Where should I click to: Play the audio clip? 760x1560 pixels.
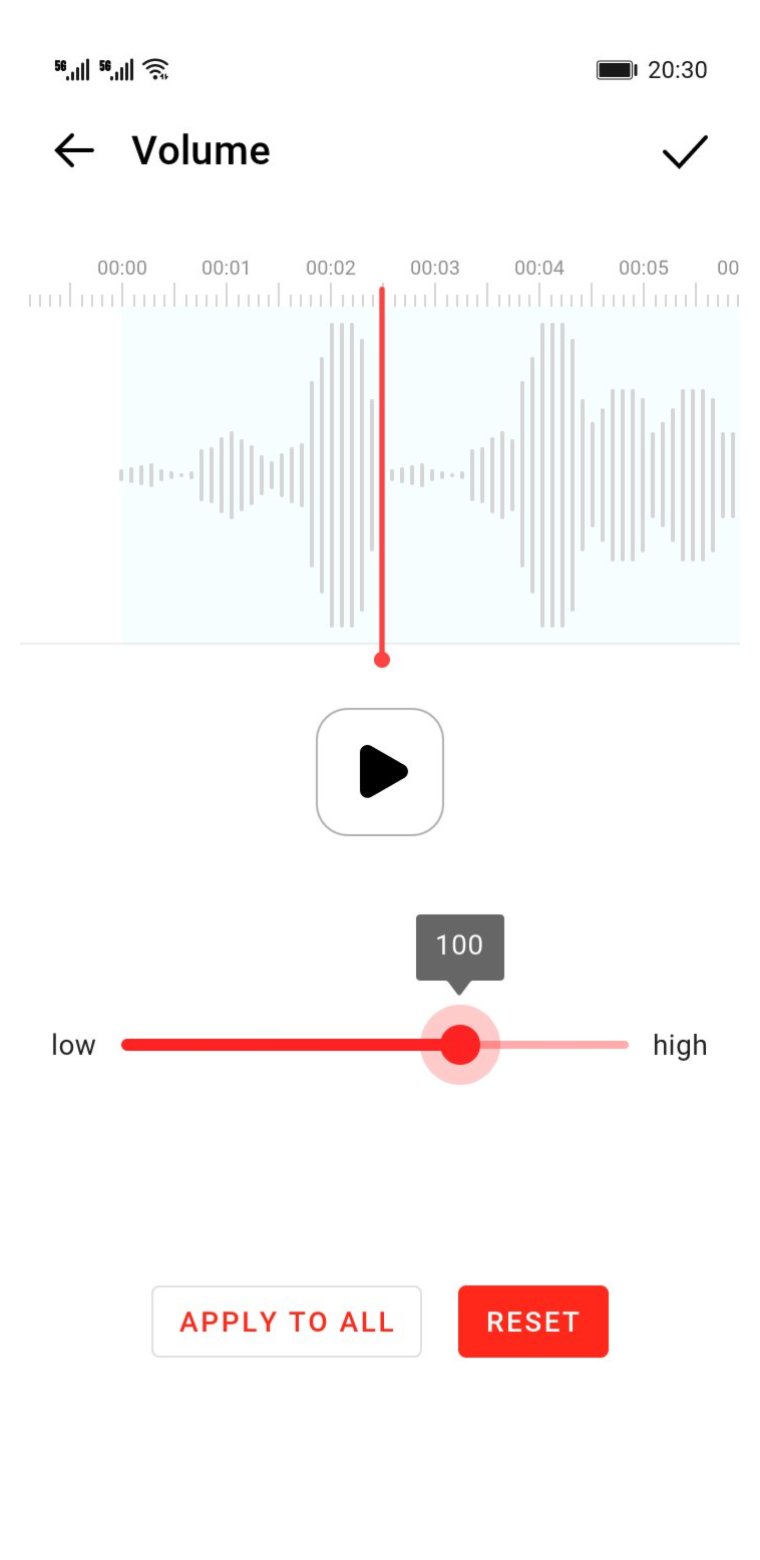pos(380,772)
